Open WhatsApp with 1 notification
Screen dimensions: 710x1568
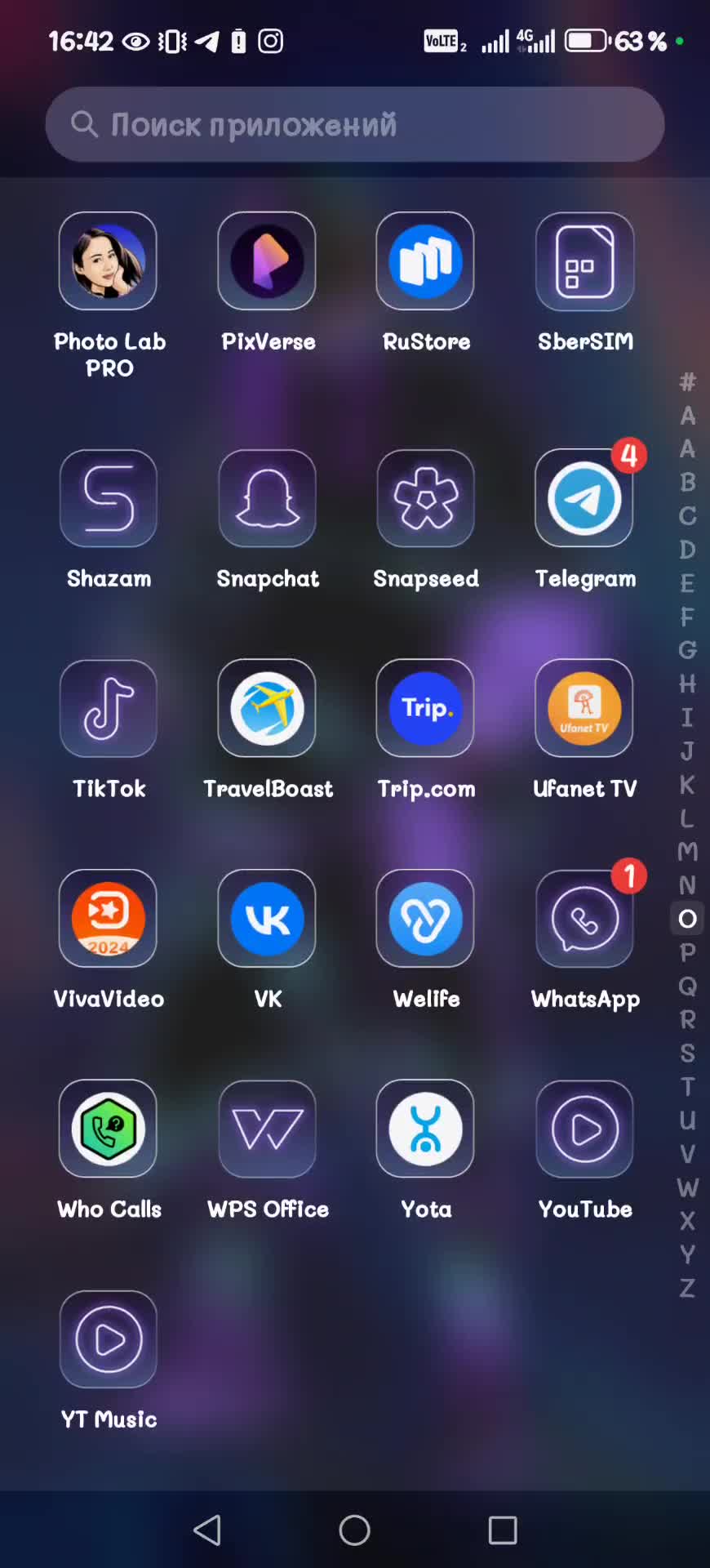pos(584,919)
